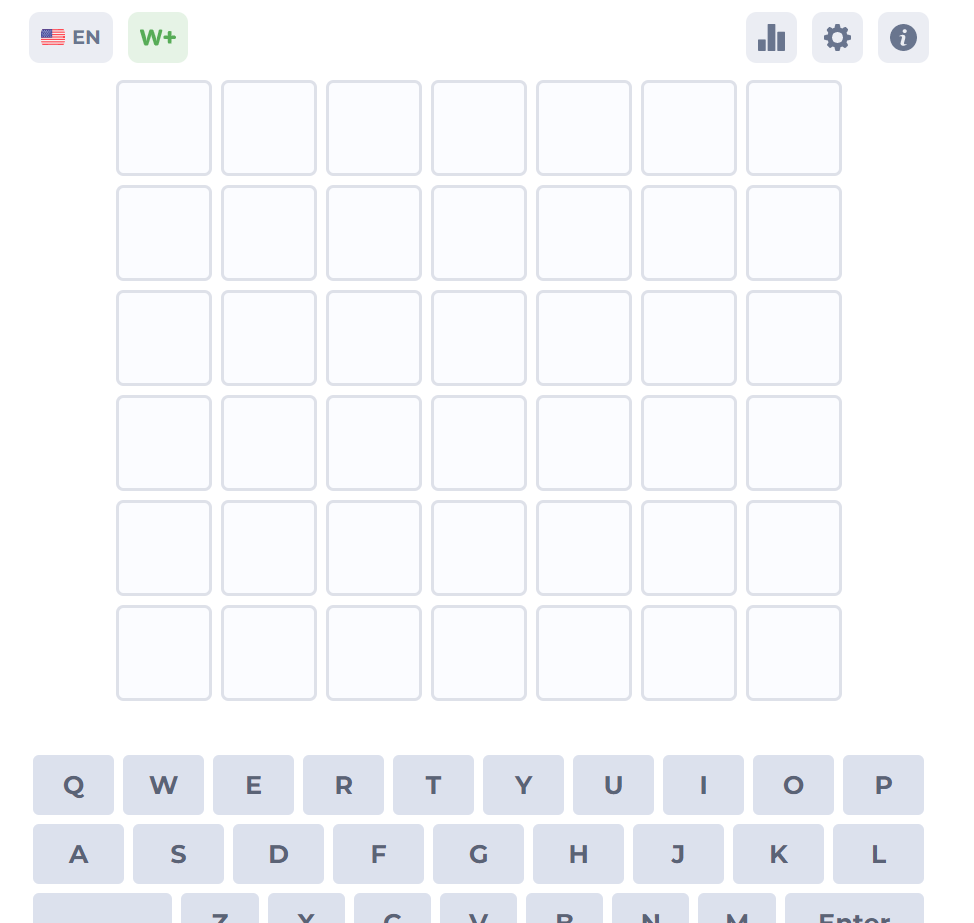This screenshot has width=974, height=923.
Task: Select the R key
Action: click(343, 785)
